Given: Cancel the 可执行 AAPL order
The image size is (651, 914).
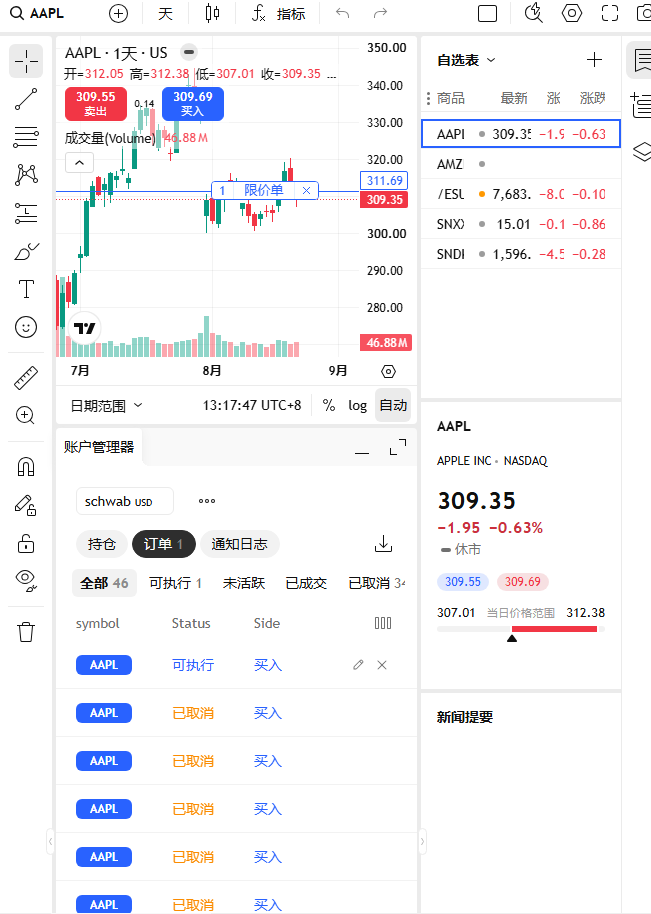Looking at the screenshot, I should tap(382, 665).
